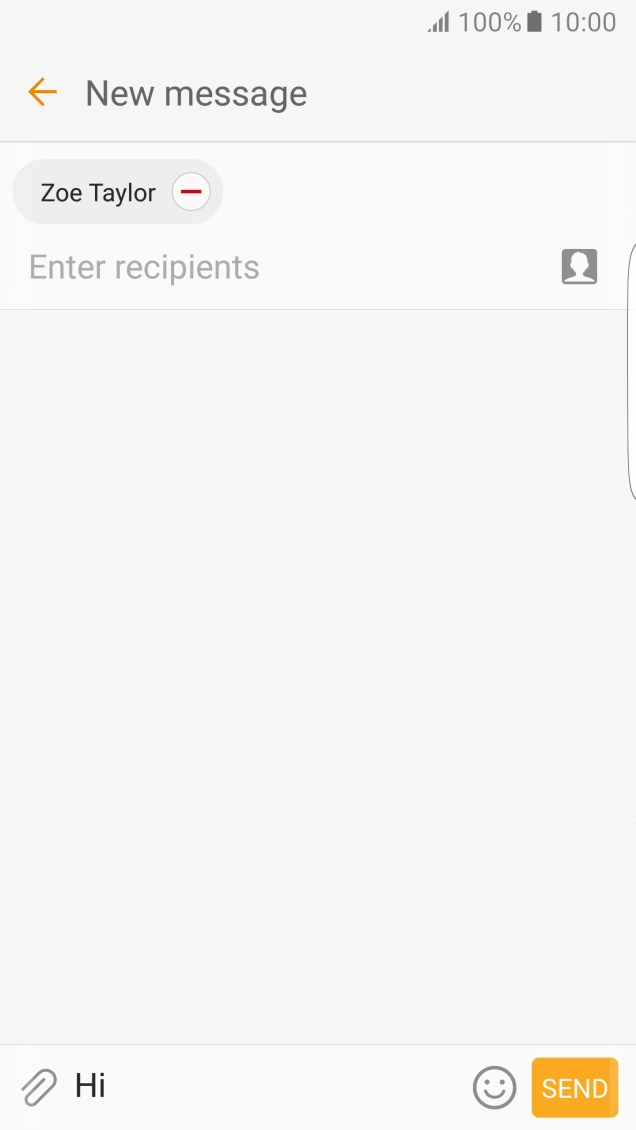Send the message to Zoe Taylor

[x=574, y=1087]
